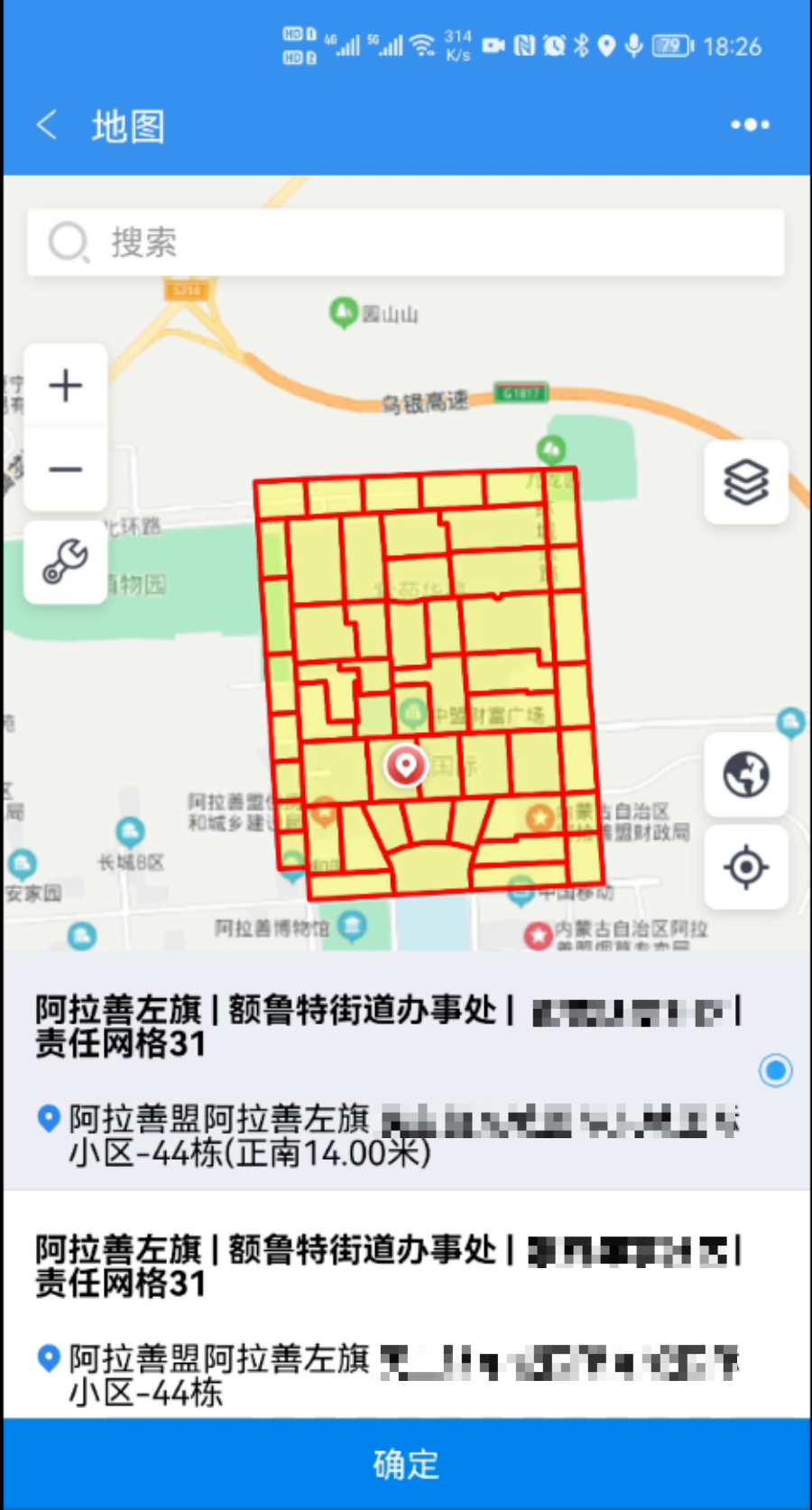812x1510 pixels.
Task: Select the address with 正南14.00米
Action: pyautogui.click(x=388, y=1070)
